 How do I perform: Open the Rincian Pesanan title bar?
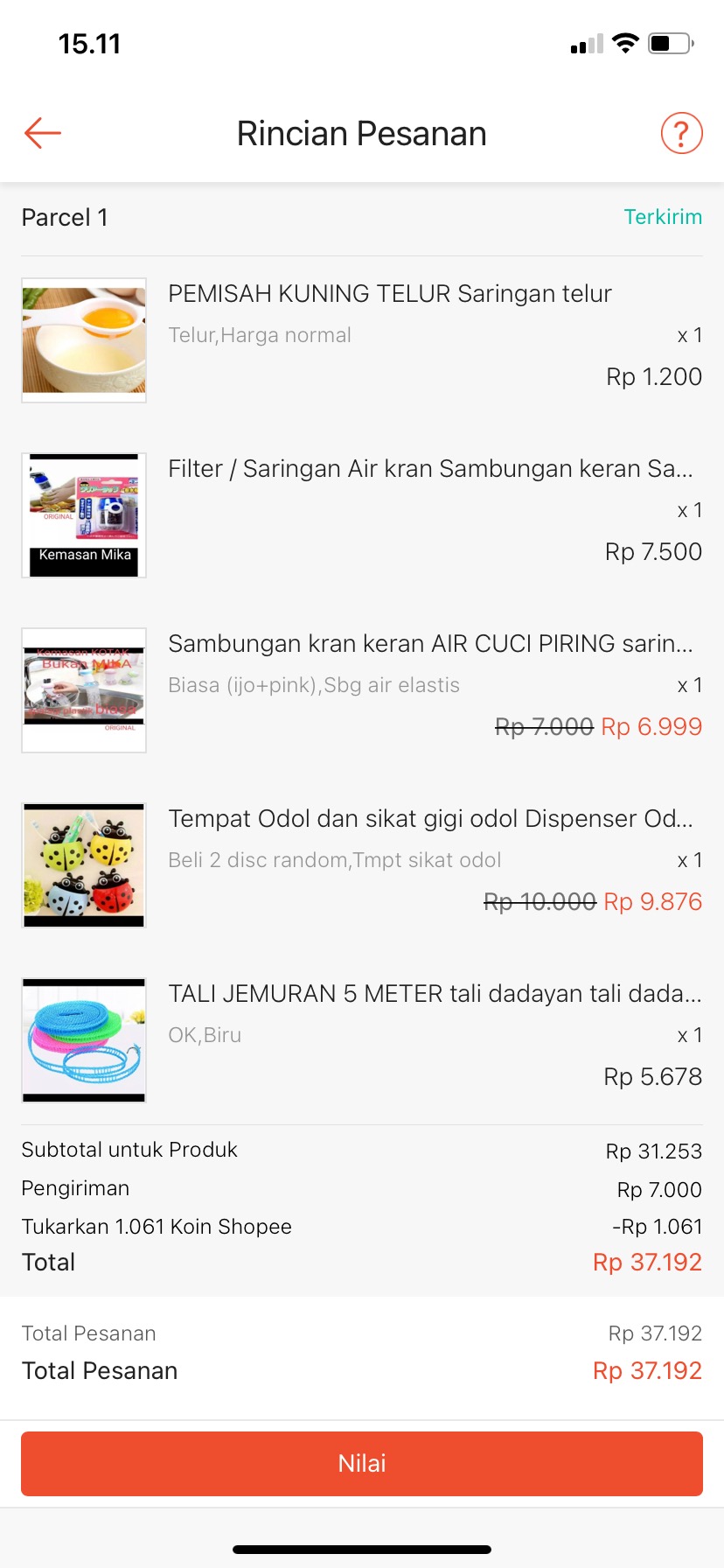point(361,133)
